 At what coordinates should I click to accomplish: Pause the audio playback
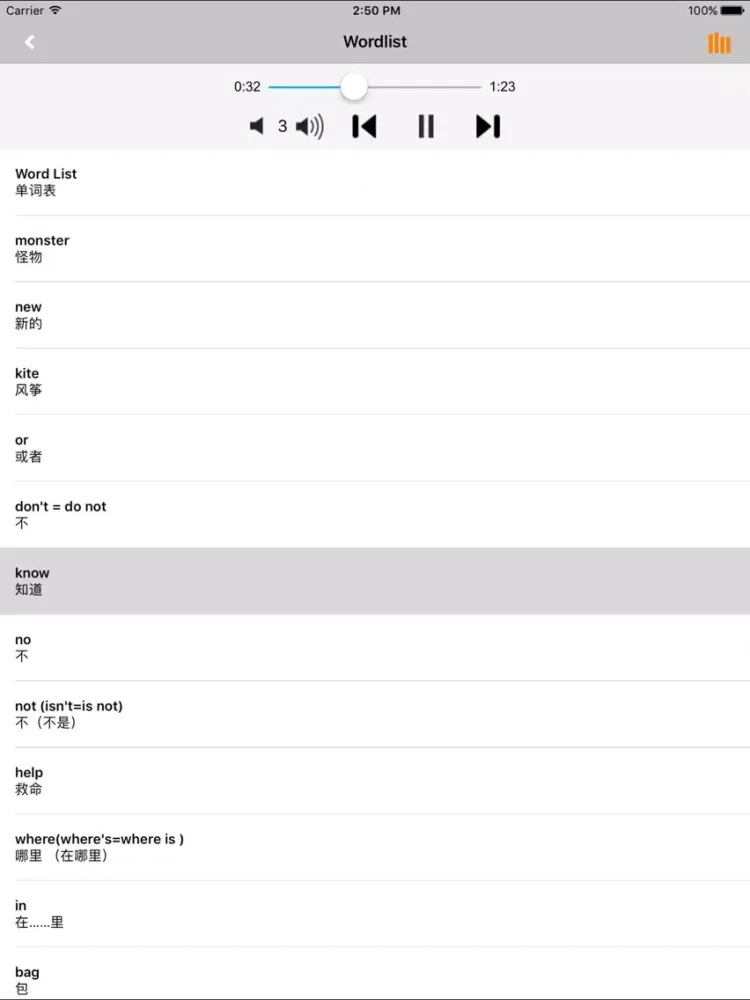click(x=426, y=126)
